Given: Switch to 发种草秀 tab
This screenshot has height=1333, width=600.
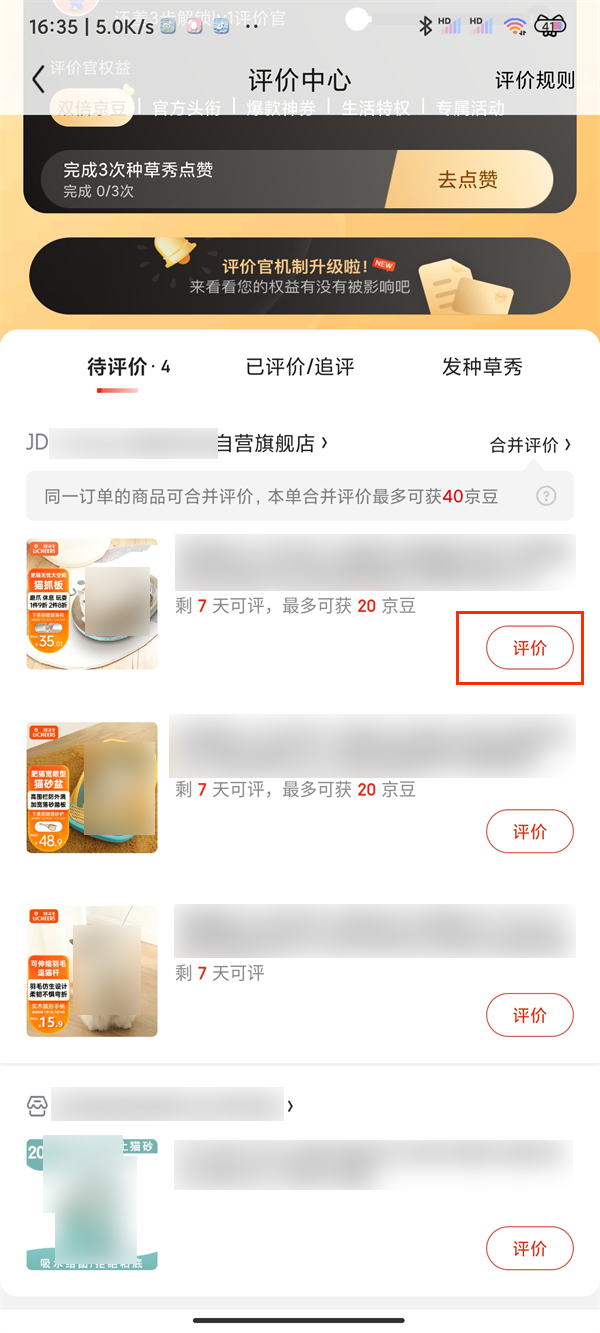Looking at the screenshot, I should point(482,367).
